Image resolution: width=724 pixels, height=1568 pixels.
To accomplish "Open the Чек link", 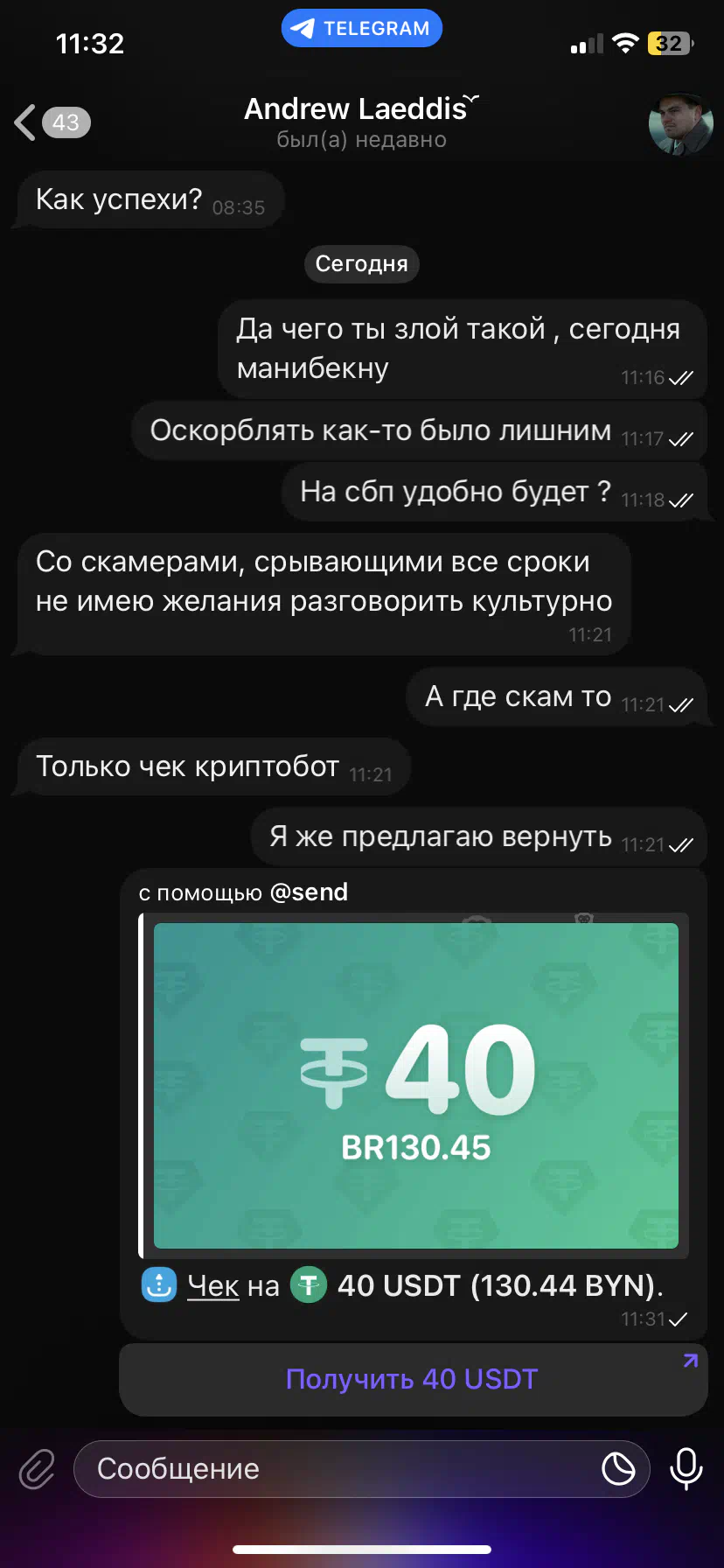I will tap(212, 1285).
